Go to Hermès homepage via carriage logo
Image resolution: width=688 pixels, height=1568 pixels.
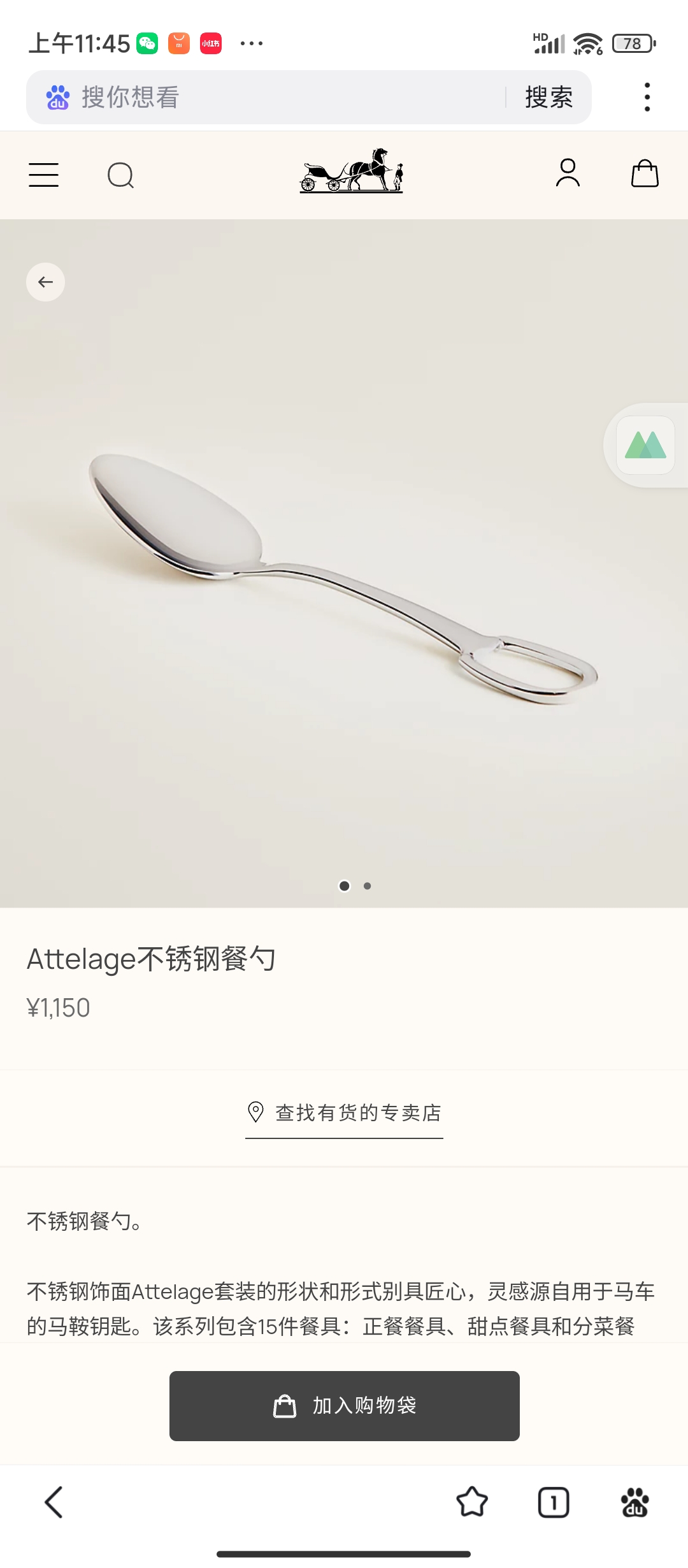pos(352,171)
